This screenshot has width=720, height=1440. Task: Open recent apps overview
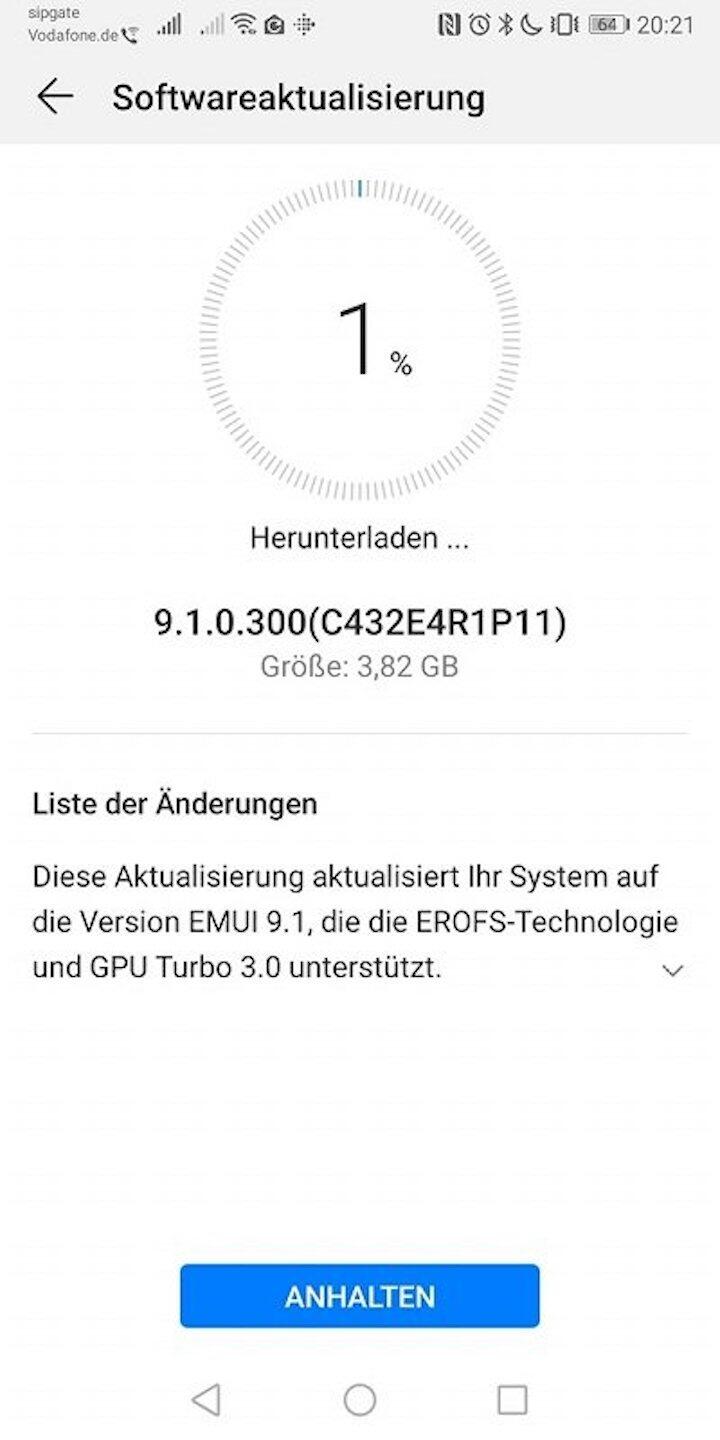point(512,1400)
